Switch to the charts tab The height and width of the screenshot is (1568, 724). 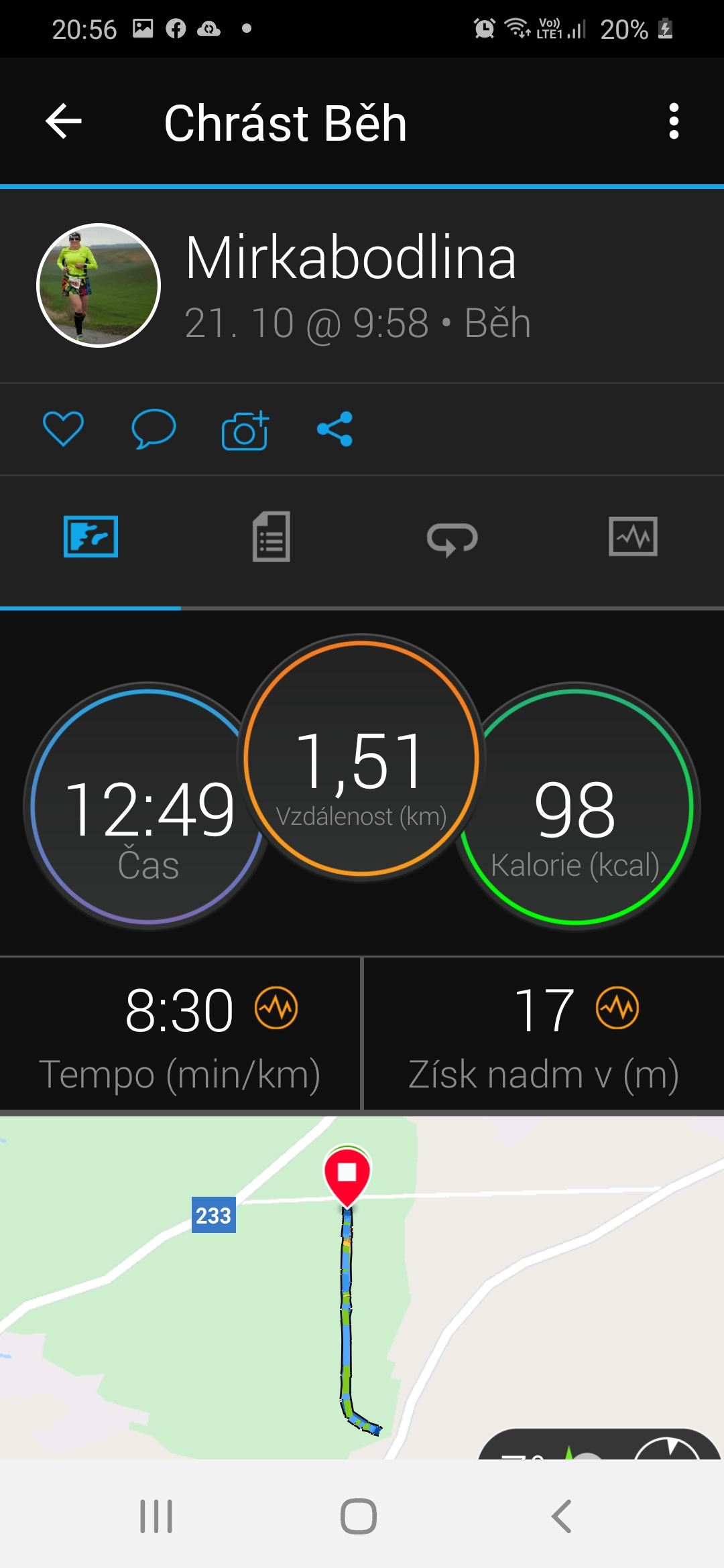coord(633,537)
